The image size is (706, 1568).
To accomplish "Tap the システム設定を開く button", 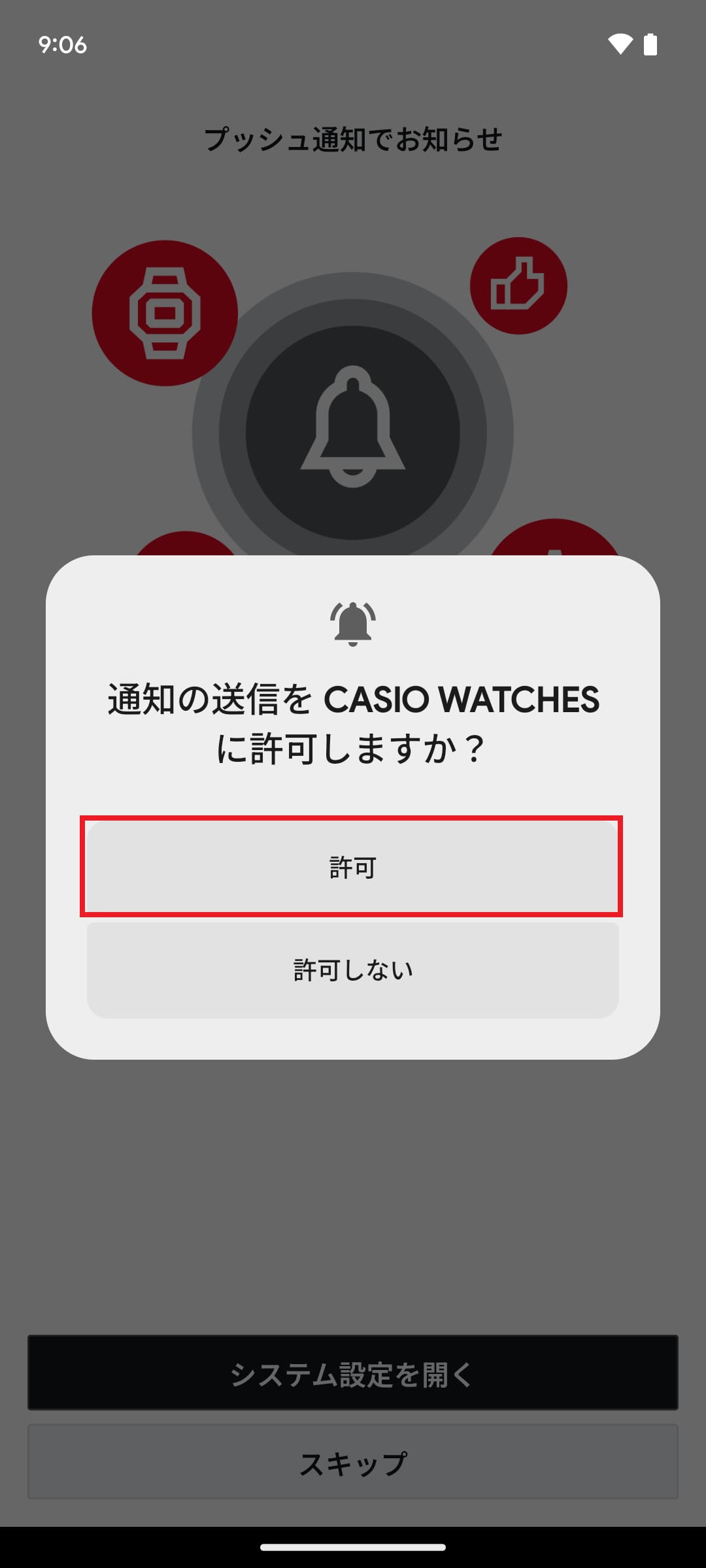I will (x=352, y=1373).
